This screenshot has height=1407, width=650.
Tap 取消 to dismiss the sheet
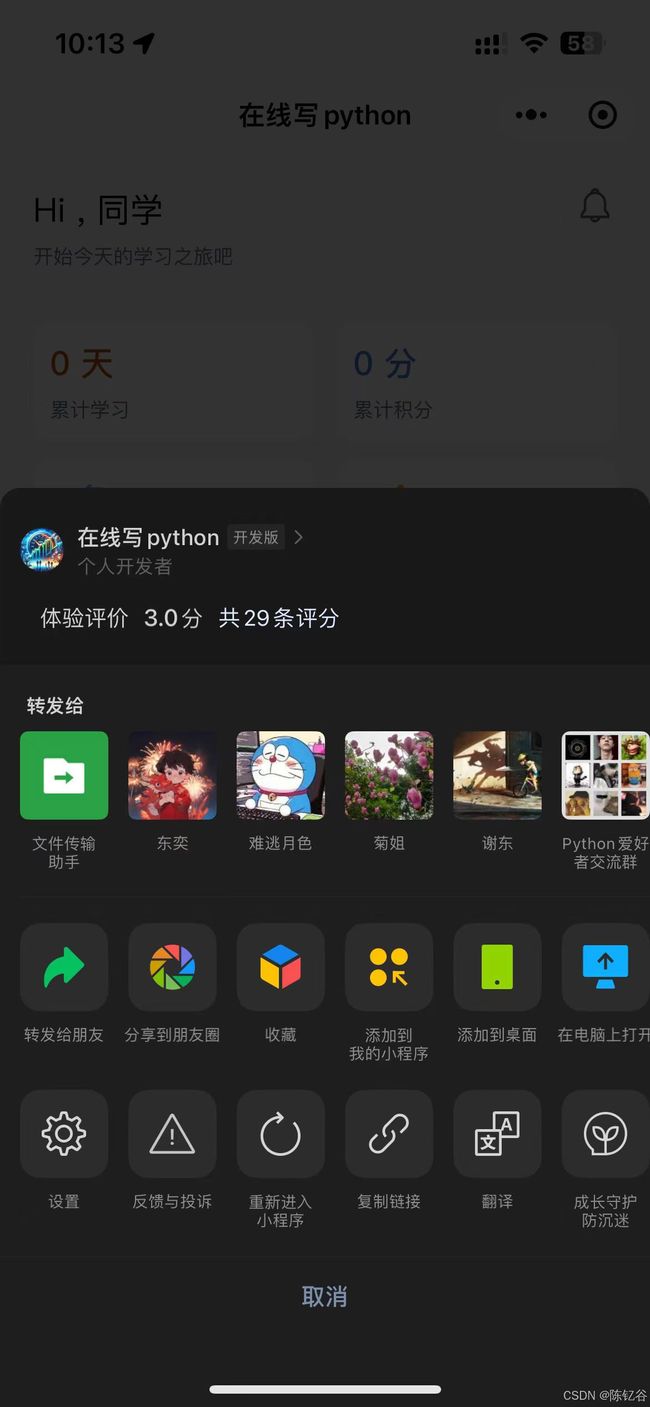tap(324, 1297)
